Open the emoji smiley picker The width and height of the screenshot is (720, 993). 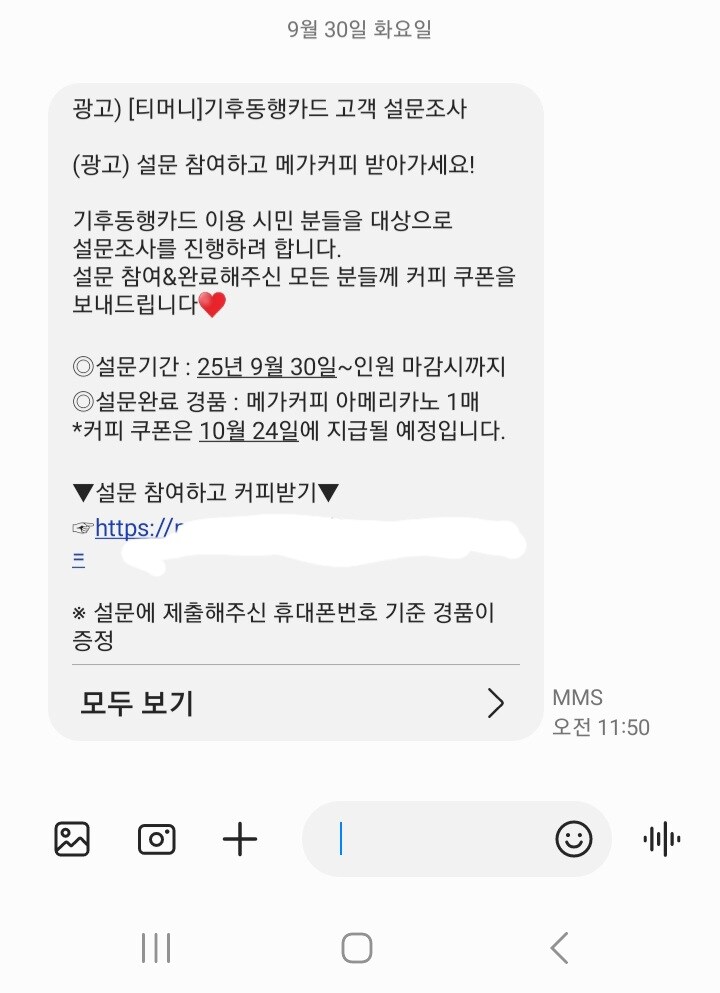(x=573, y=839)
